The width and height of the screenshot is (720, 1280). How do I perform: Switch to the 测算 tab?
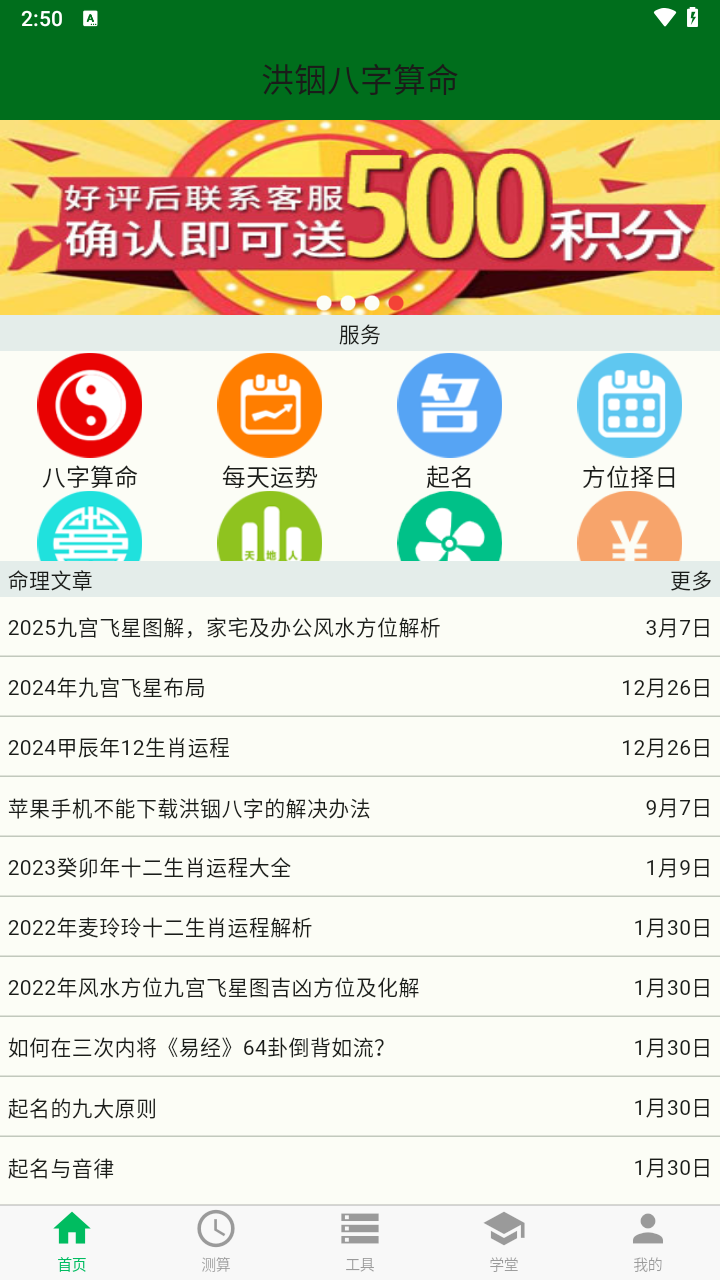click(216, 1242)
